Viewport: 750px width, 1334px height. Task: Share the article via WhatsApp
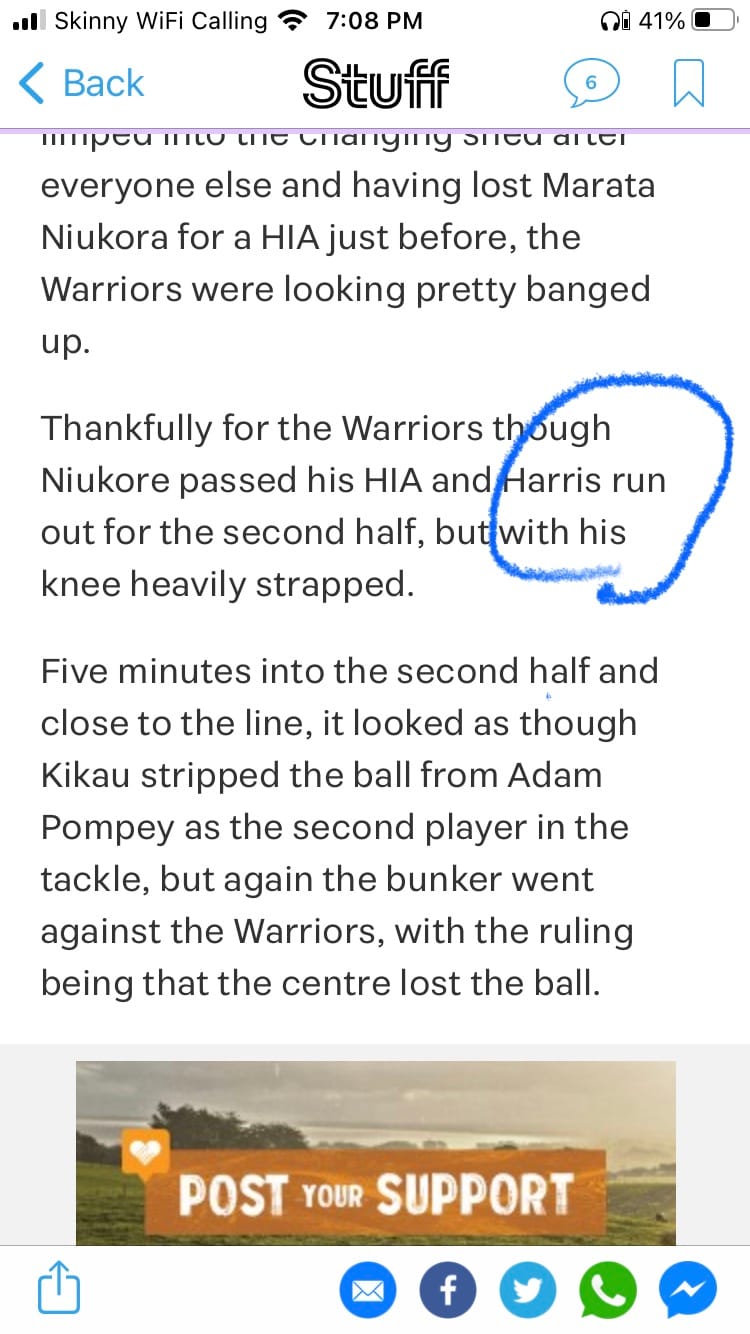[607, 1291]
